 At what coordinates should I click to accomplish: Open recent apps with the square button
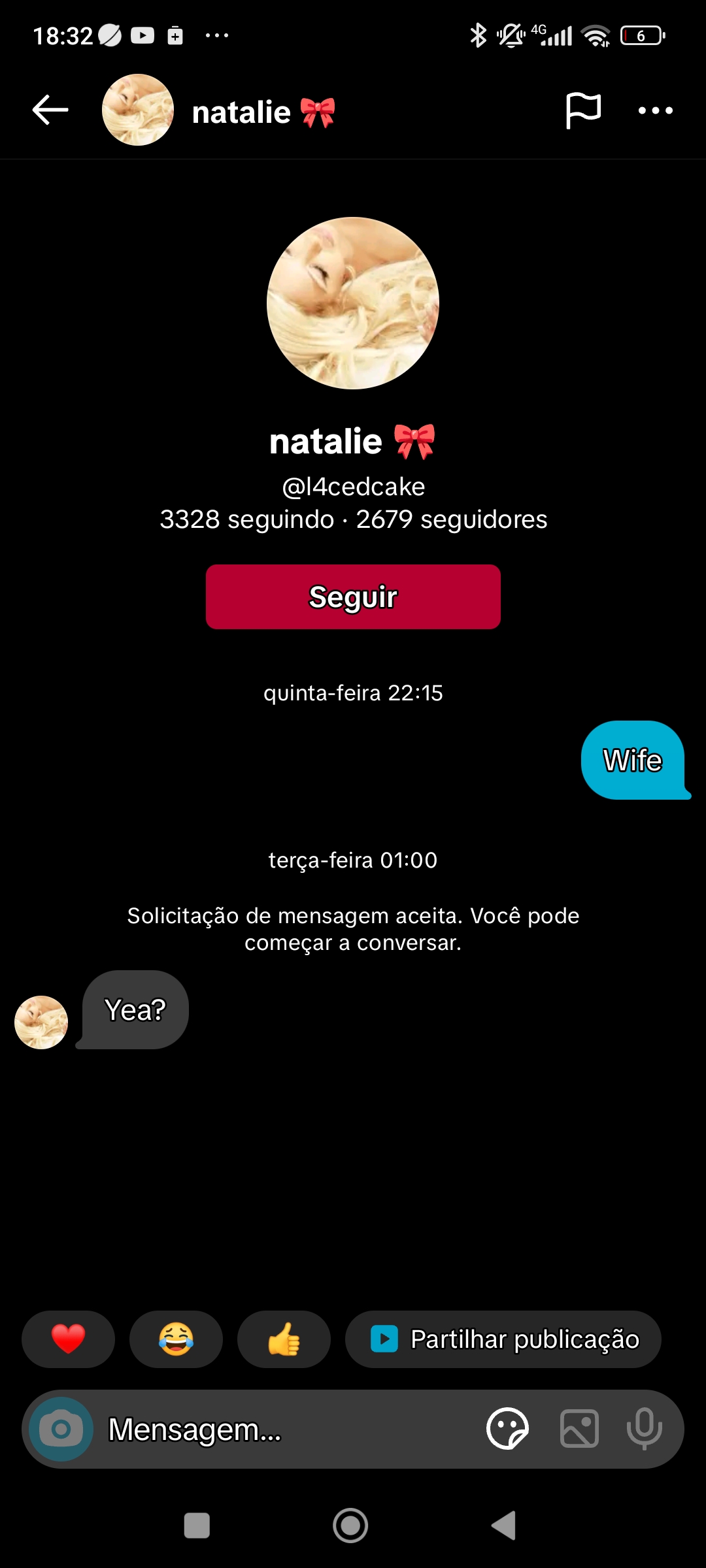coord(197,1526)
